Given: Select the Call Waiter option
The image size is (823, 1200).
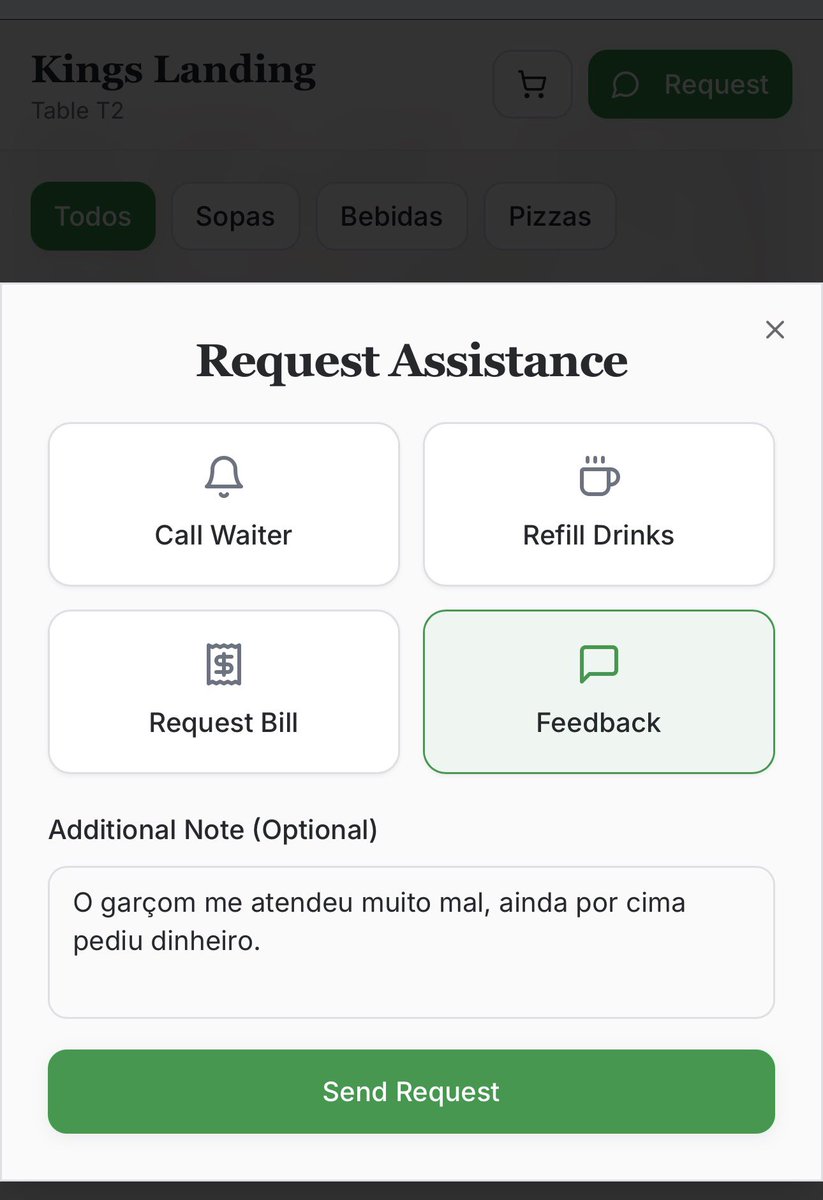Looking at the screenshot, I should click(x=224, y=504).
